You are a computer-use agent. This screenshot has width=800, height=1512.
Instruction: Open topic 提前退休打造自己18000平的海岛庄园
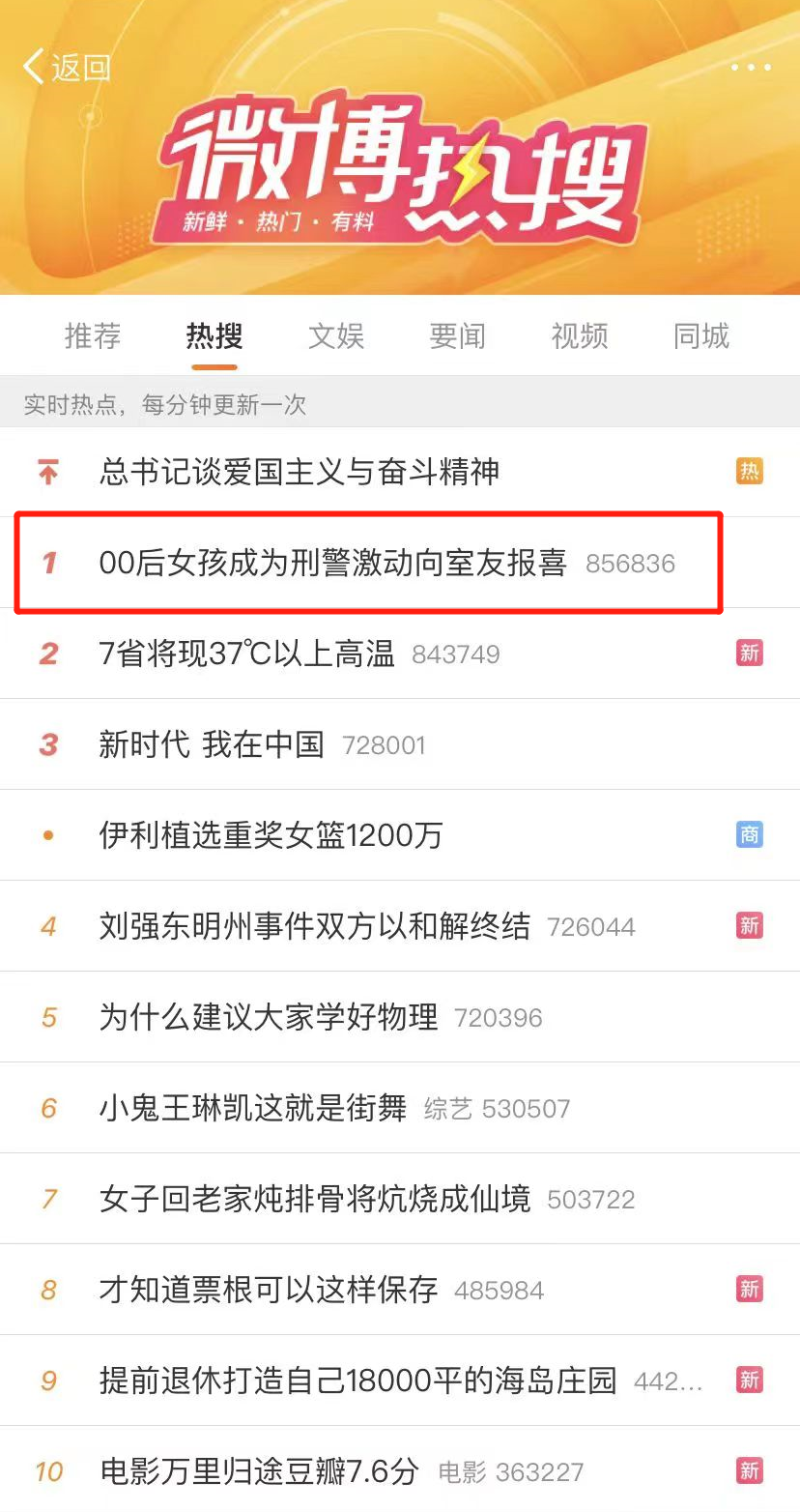coord(357,1381)
